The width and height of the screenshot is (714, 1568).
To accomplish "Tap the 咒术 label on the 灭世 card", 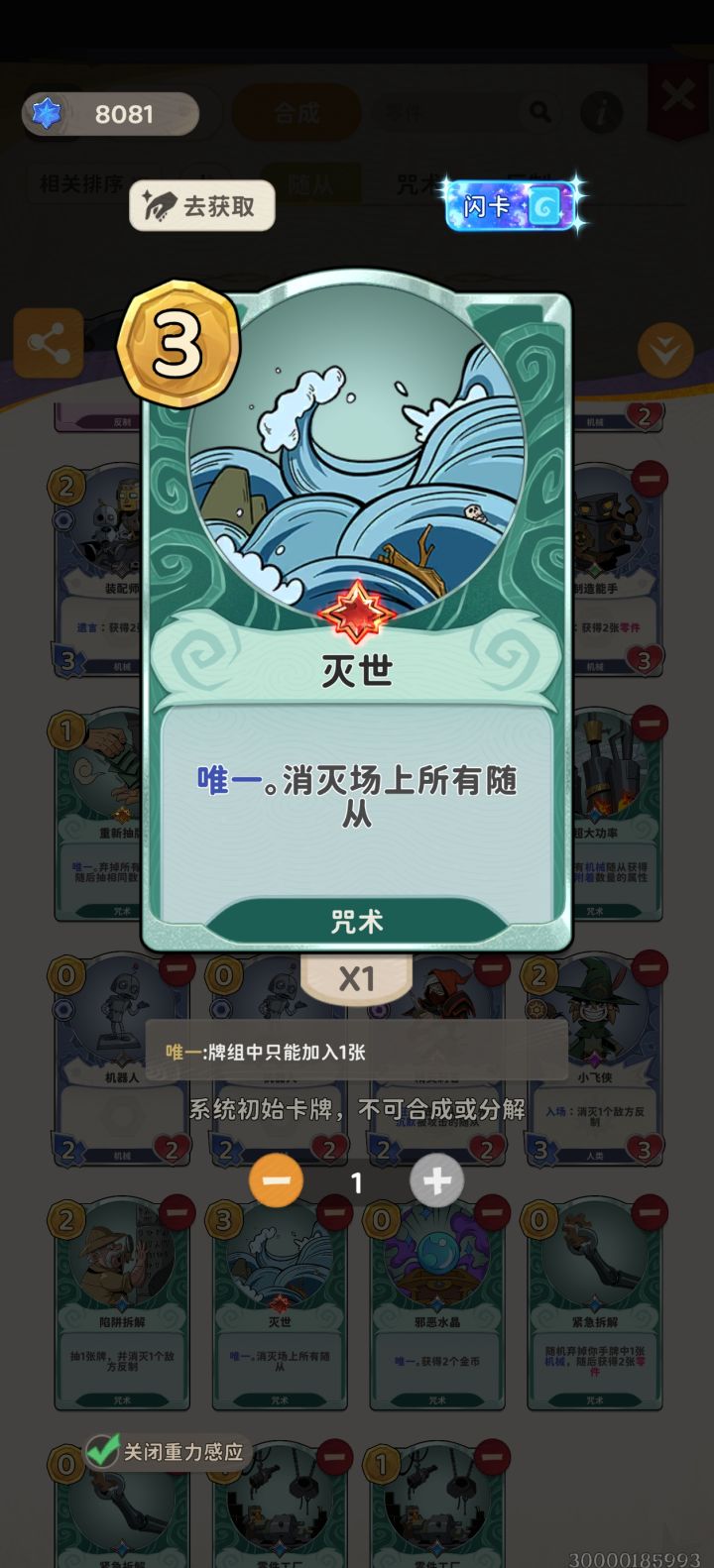I will click(x=357, y=921).
